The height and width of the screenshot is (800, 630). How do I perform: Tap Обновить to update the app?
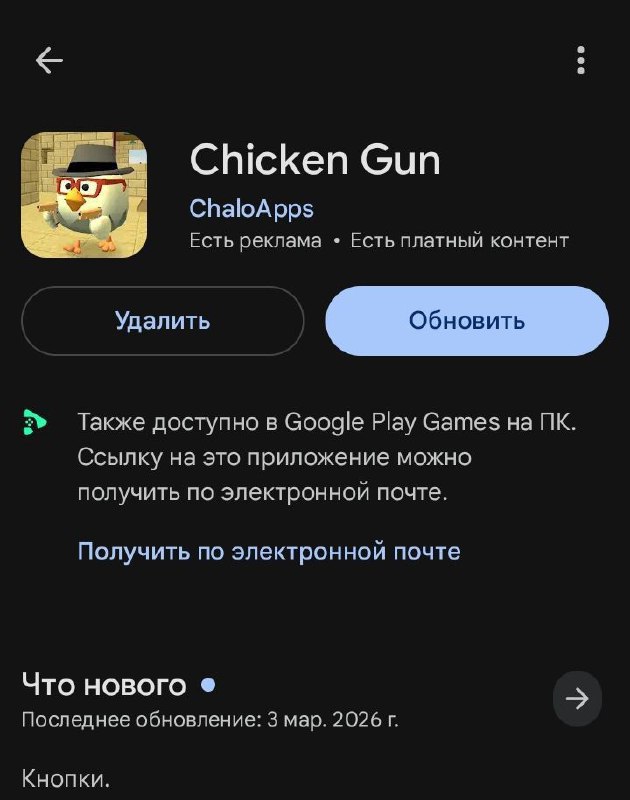466,320
